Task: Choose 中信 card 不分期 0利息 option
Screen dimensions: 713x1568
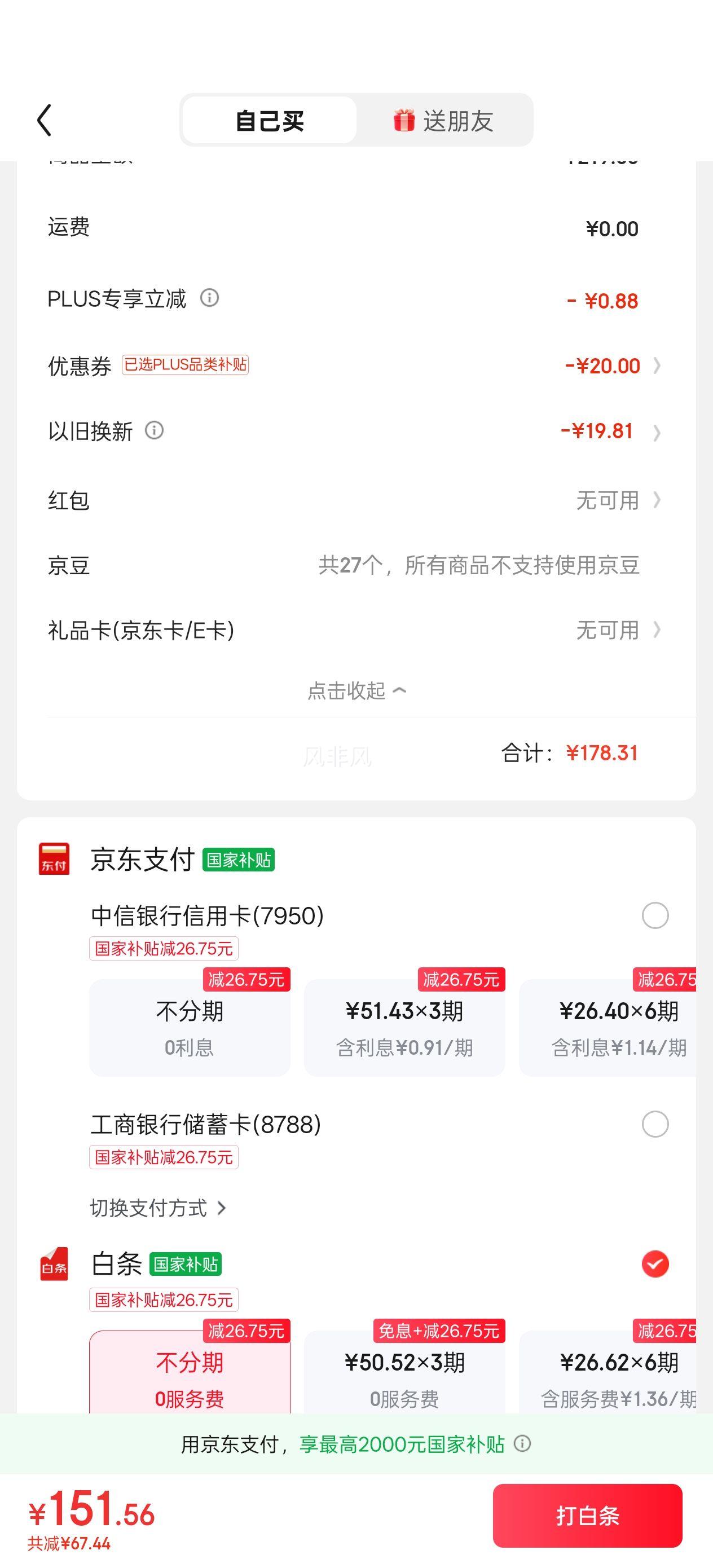Action: [190, 1028]
